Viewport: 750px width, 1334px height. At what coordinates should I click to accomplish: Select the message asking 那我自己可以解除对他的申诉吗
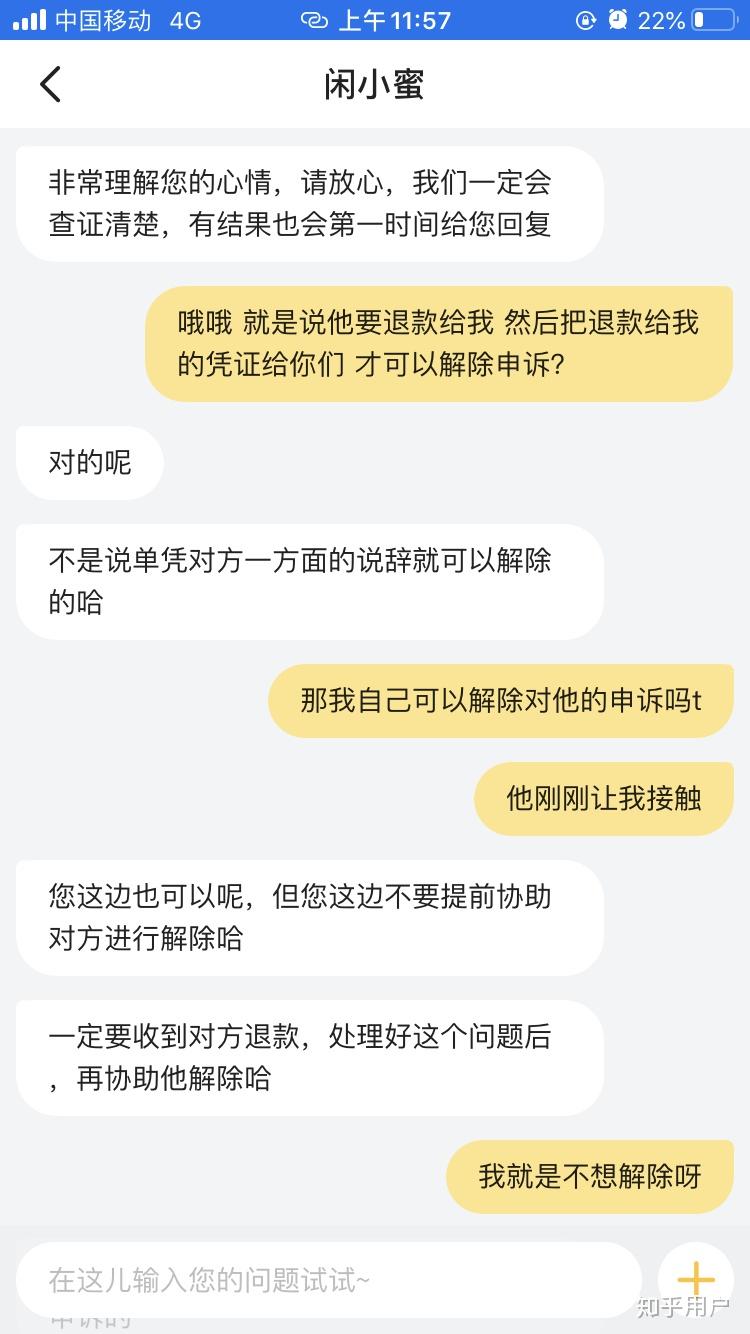coord(500,700)
